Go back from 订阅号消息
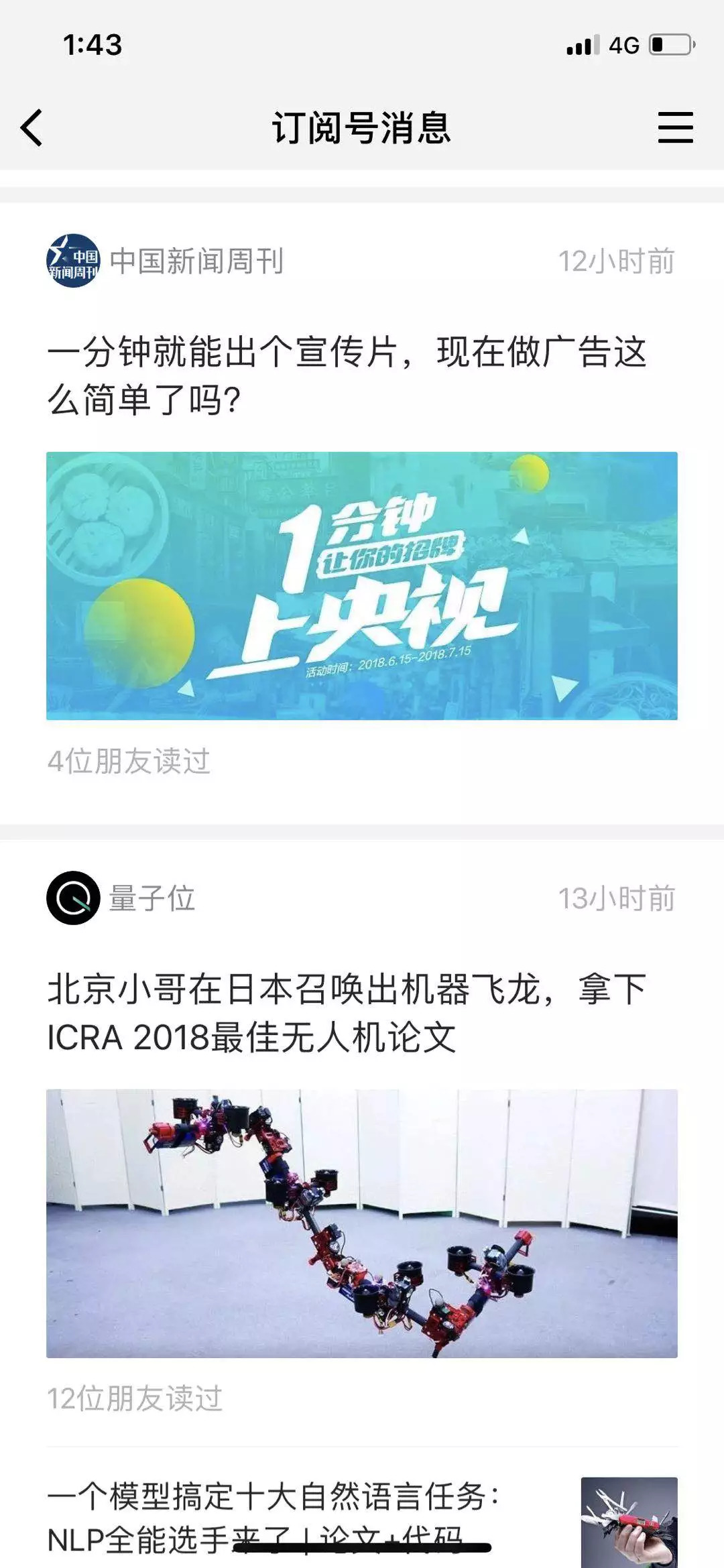724x1568 pixels. point(32,127)
